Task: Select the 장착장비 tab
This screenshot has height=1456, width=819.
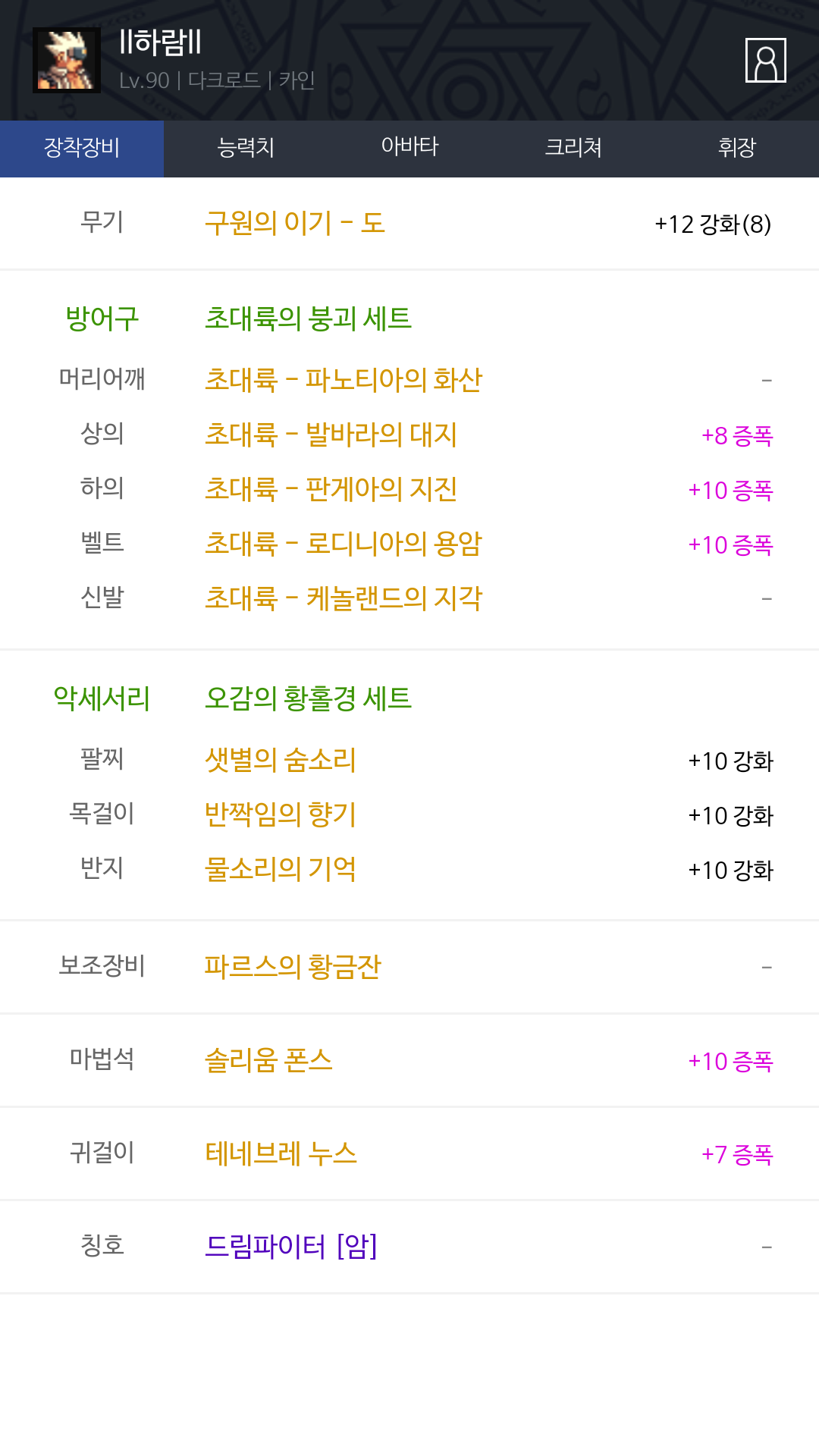Action: point(82,148)
